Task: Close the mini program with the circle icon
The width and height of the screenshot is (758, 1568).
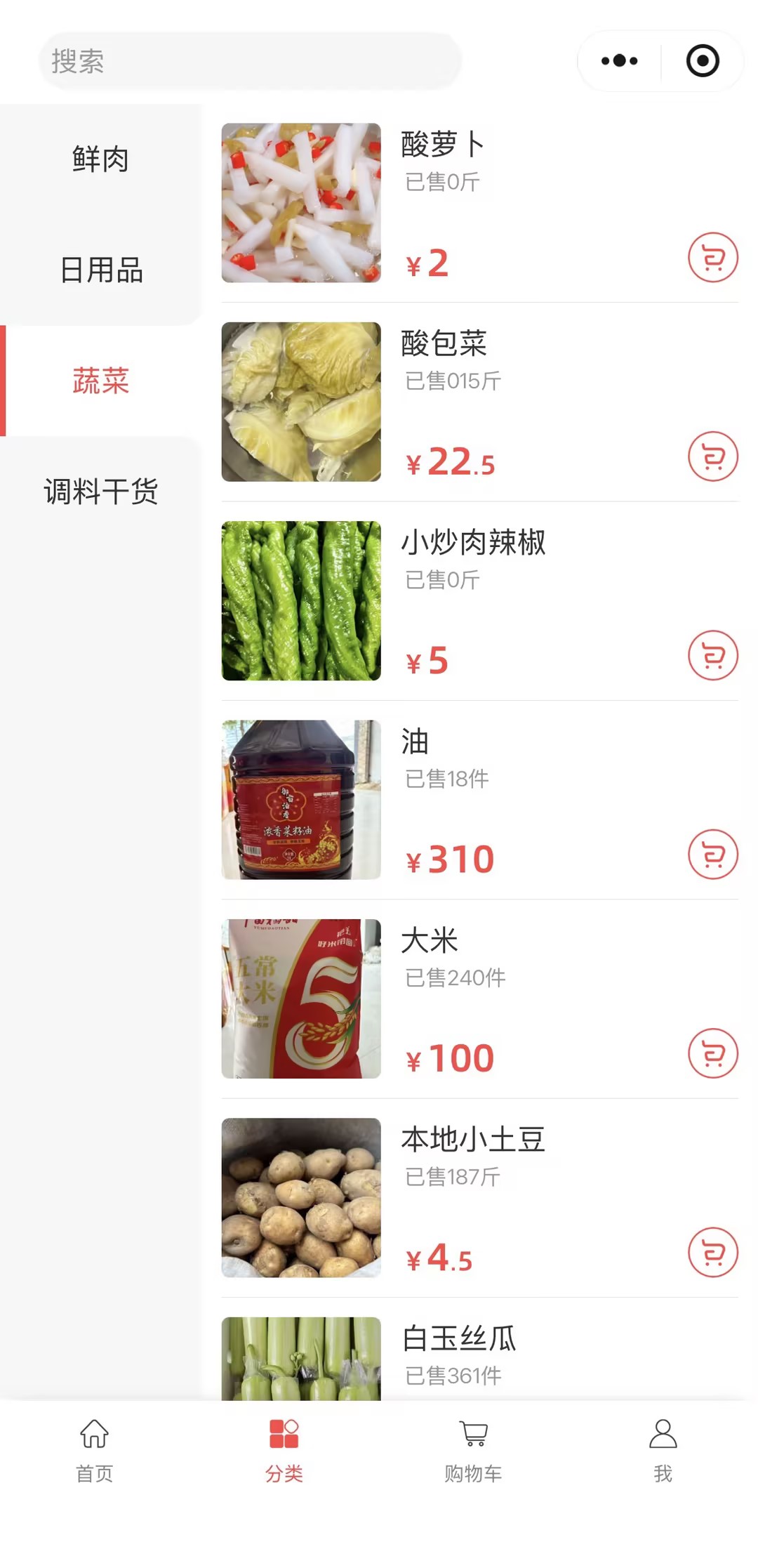Action: [703, 61]
